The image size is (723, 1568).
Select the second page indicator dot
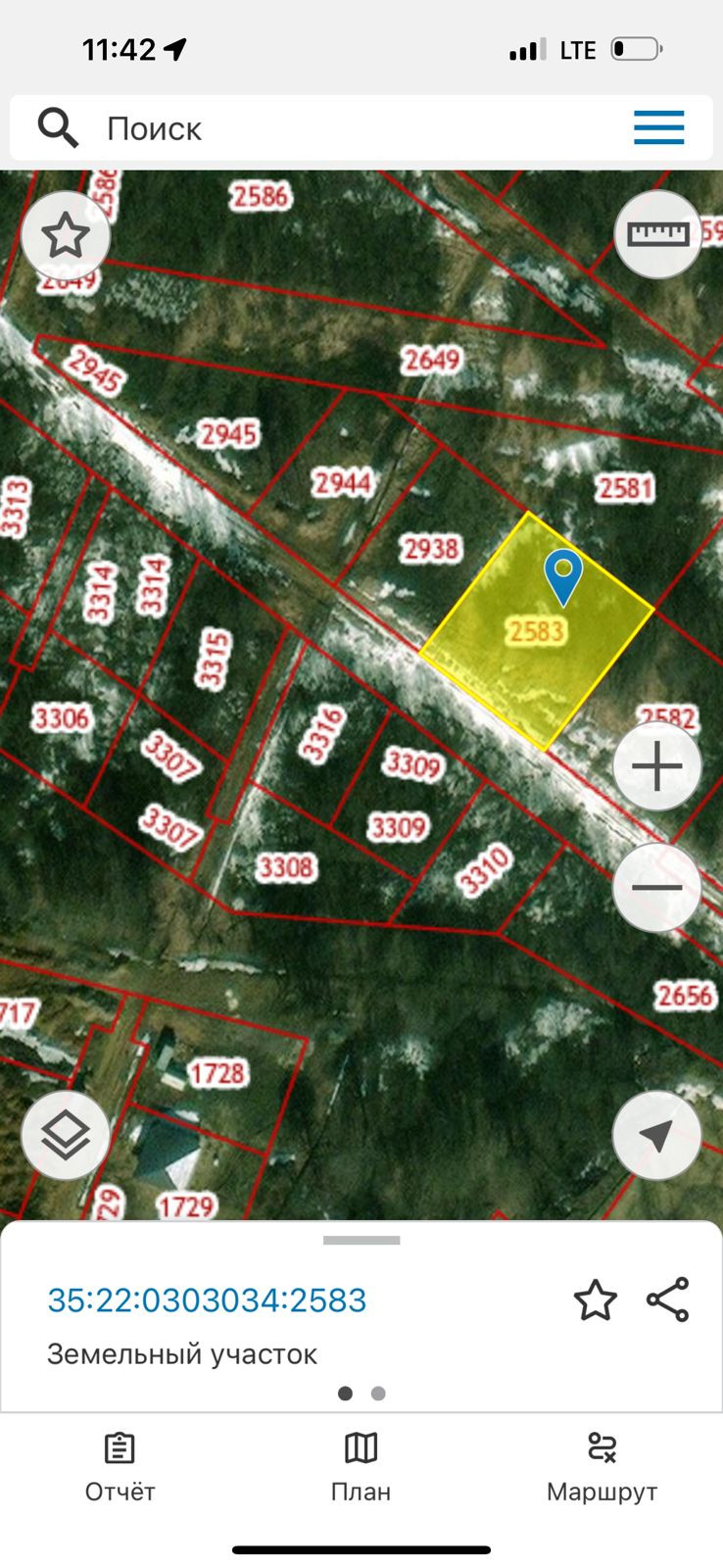378,1394
